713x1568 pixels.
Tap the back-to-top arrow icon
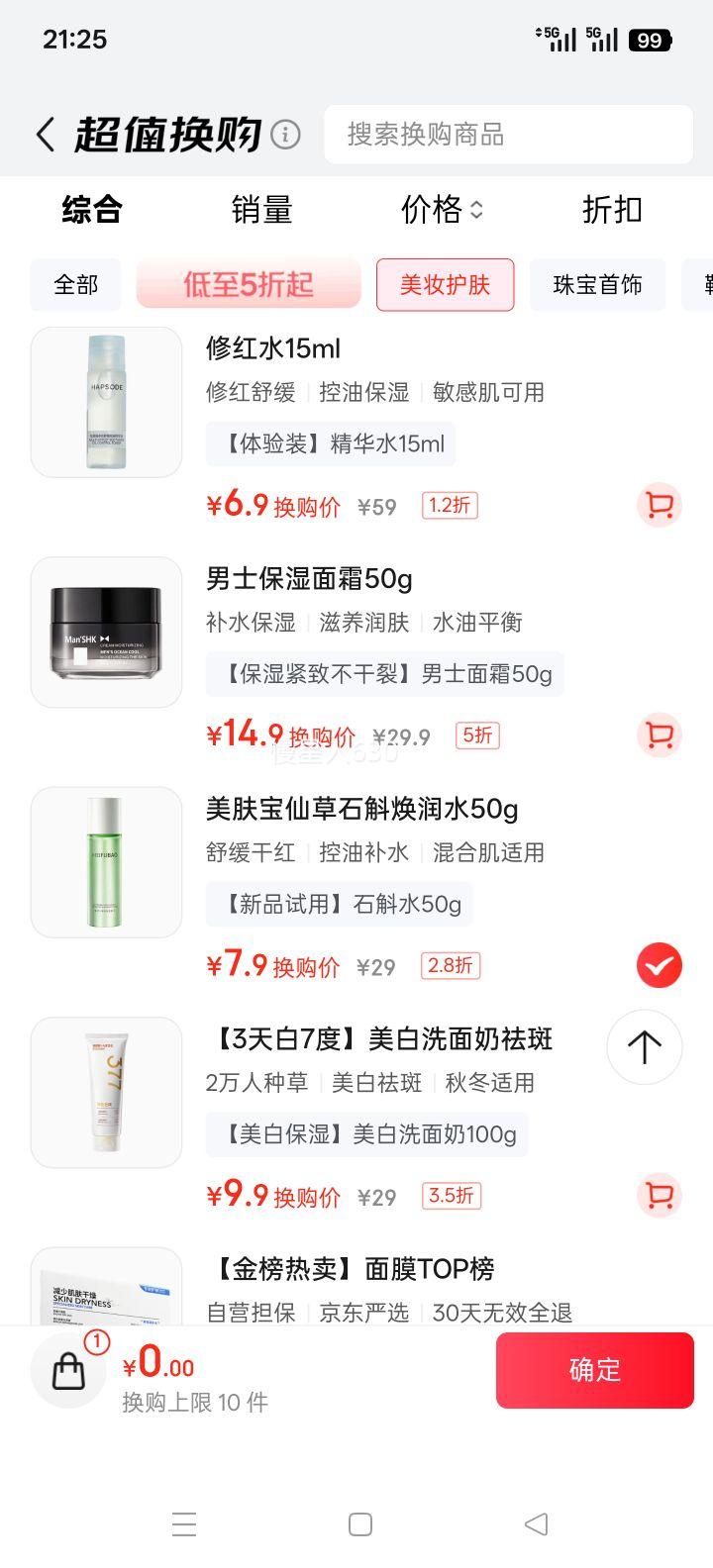coord(644,1046)
